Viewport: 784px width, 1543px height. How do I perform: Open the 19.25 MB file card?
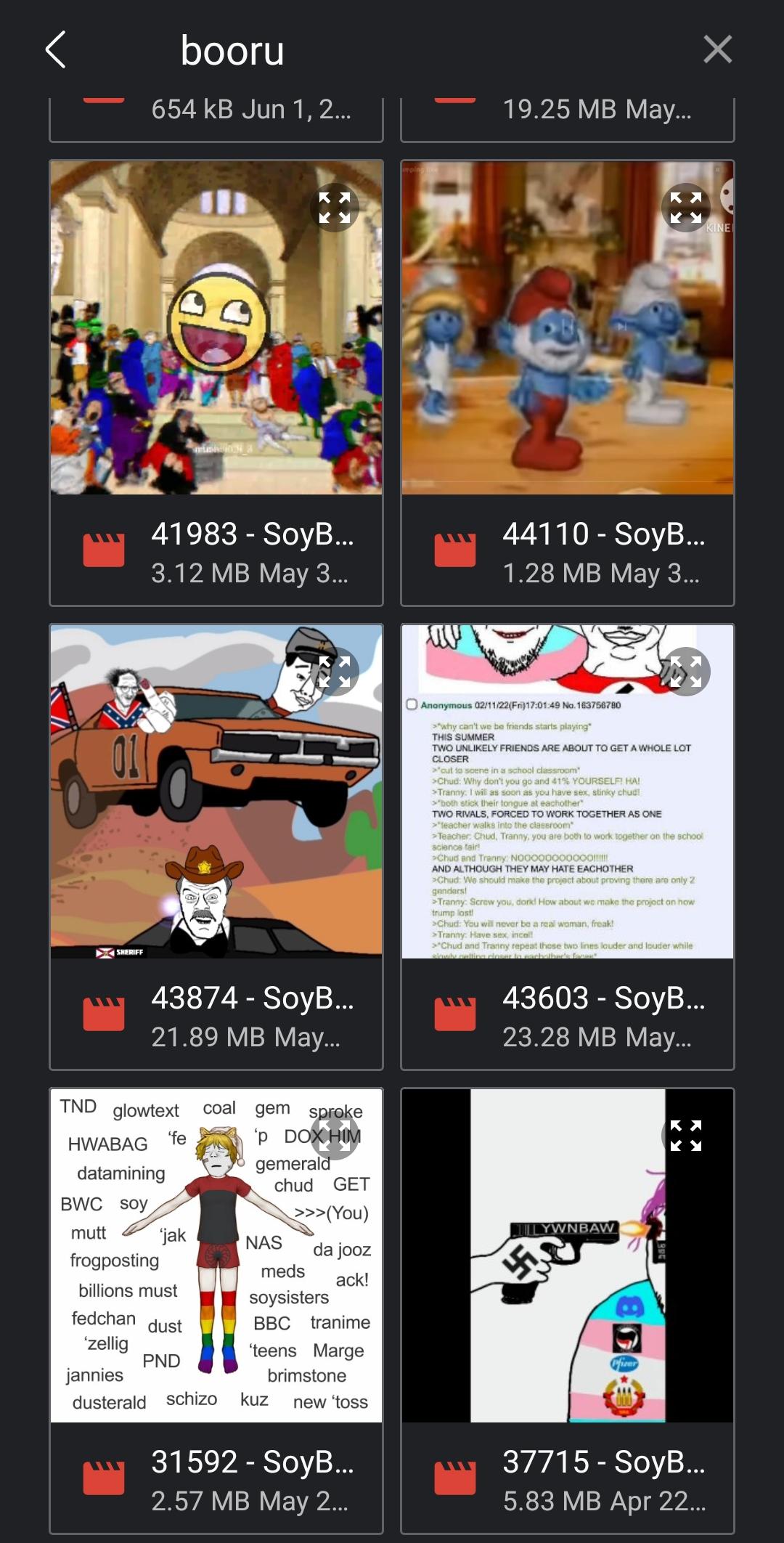568,116
